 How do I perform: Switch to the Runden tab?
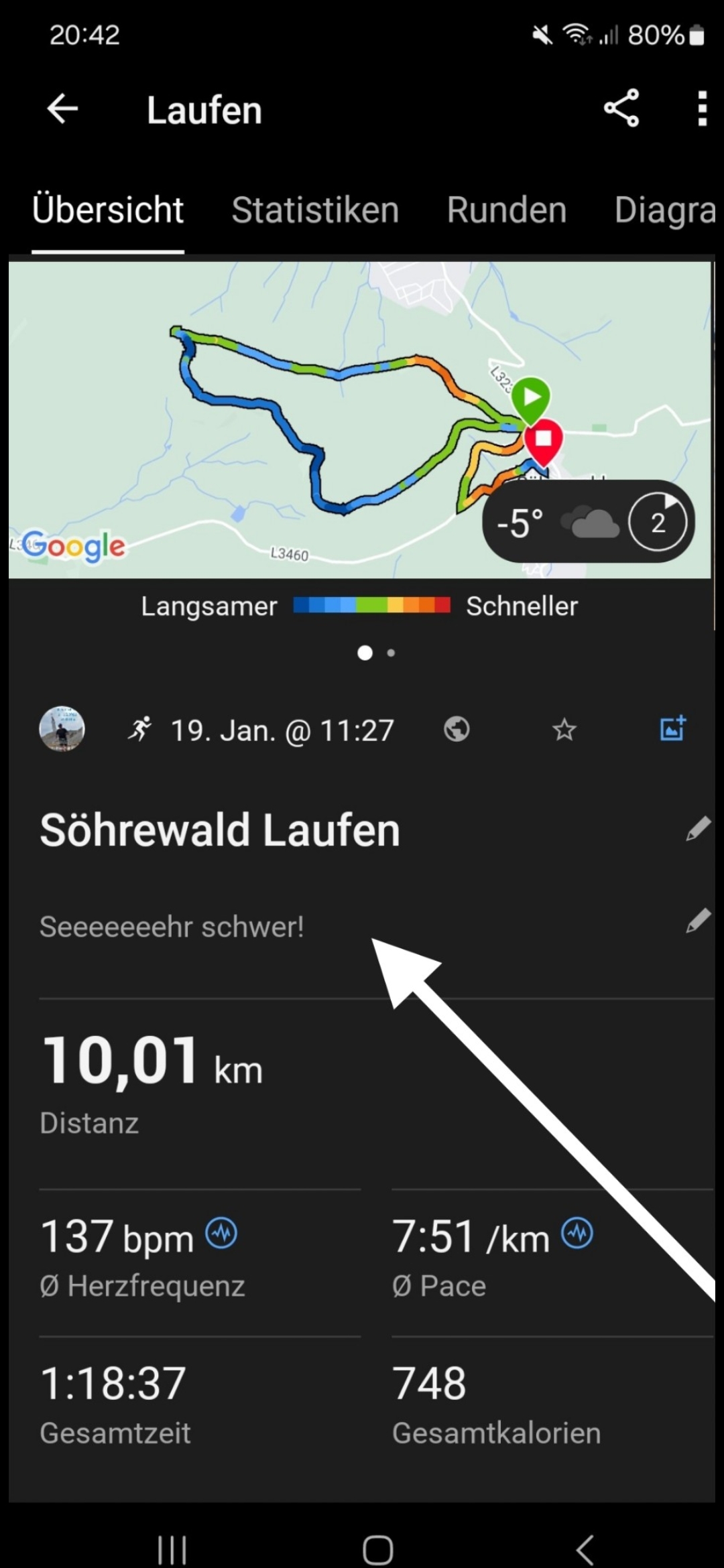click(x=507, y=210)
